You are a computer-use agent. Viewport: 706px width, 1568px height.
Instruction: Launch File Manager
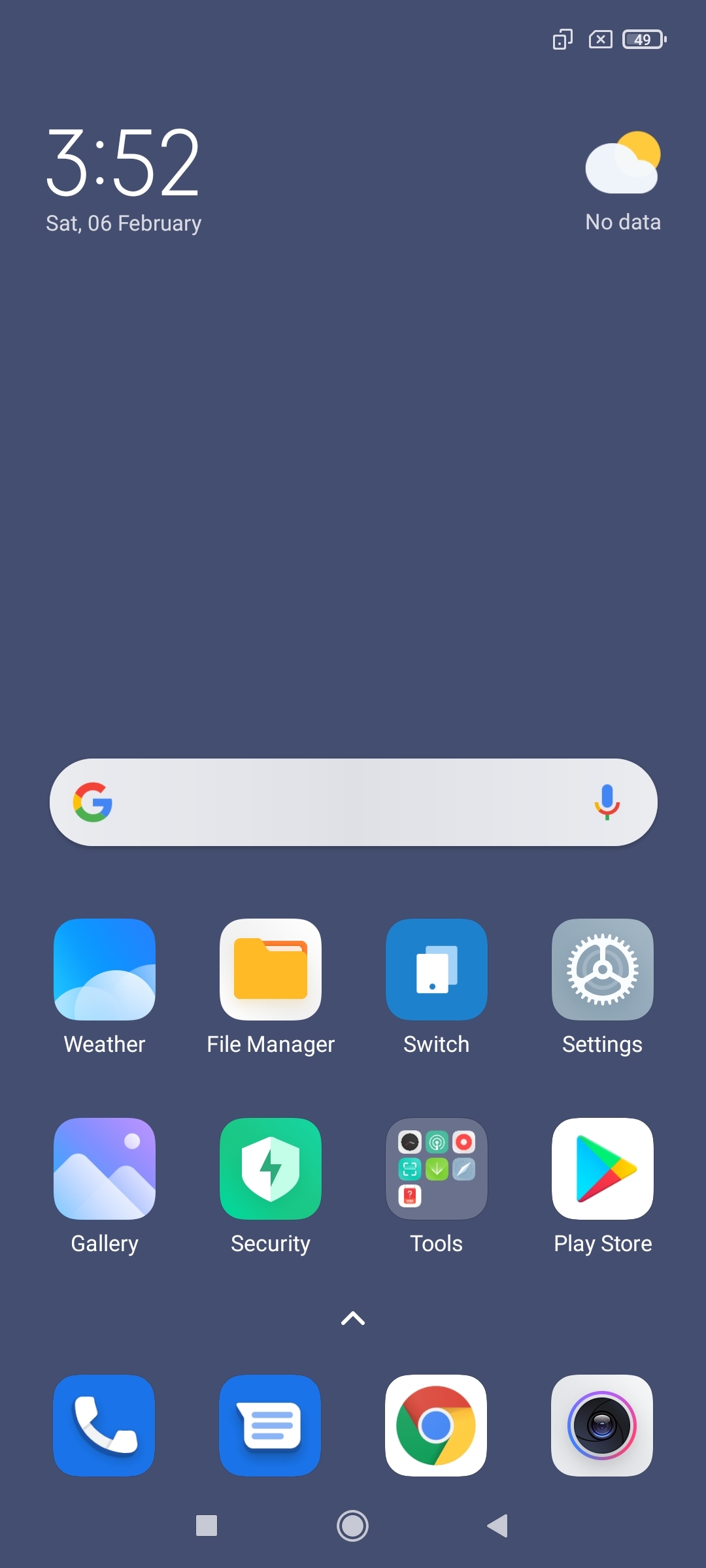click(271, 970)
